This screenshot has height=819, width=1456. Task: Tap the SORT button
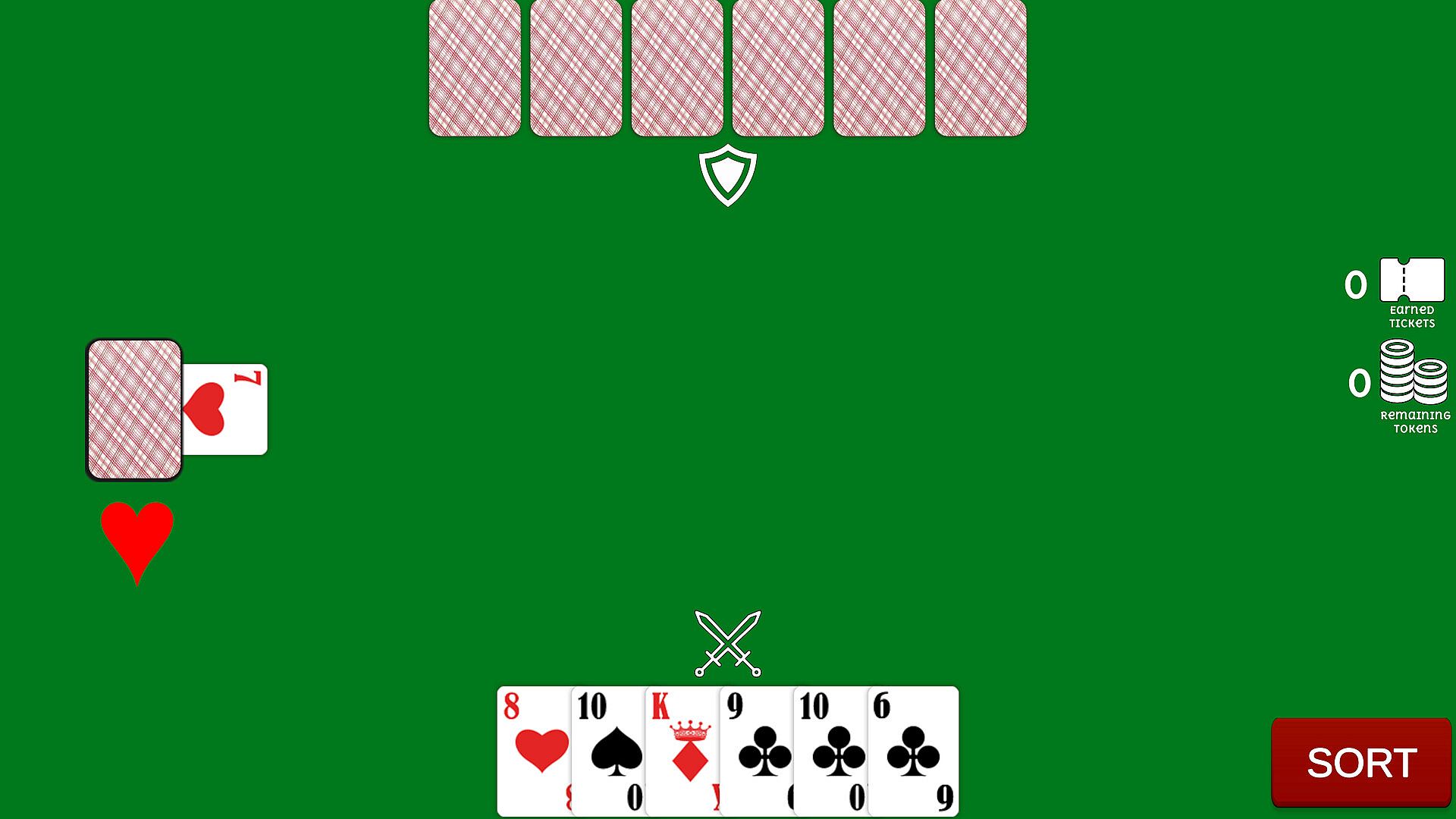(x=1360, y=761)
